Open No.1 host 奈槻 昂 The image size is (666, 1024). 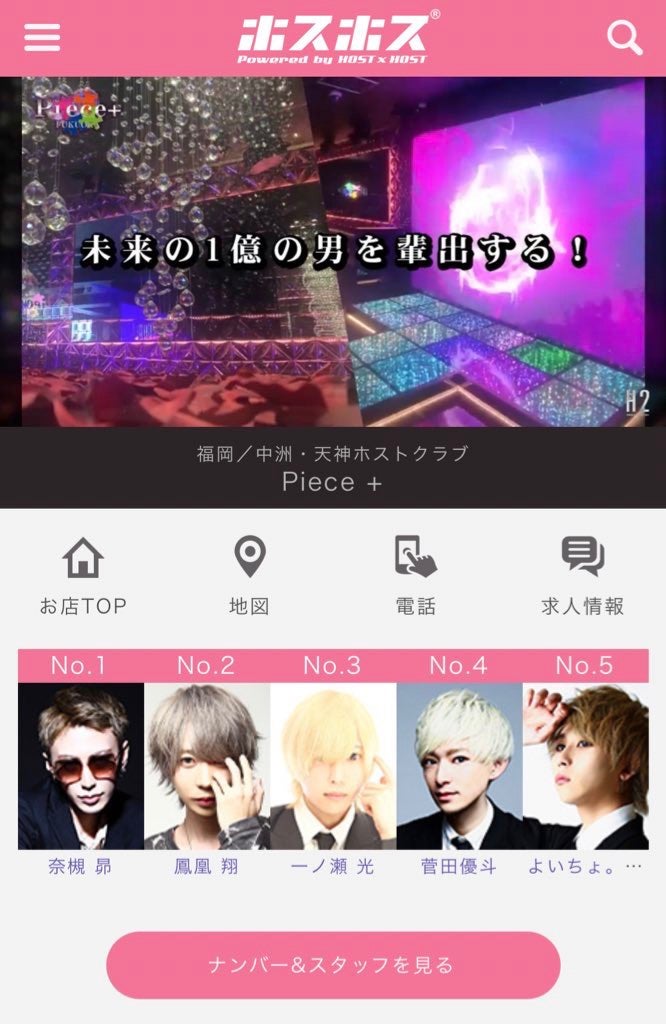[81, 767]
